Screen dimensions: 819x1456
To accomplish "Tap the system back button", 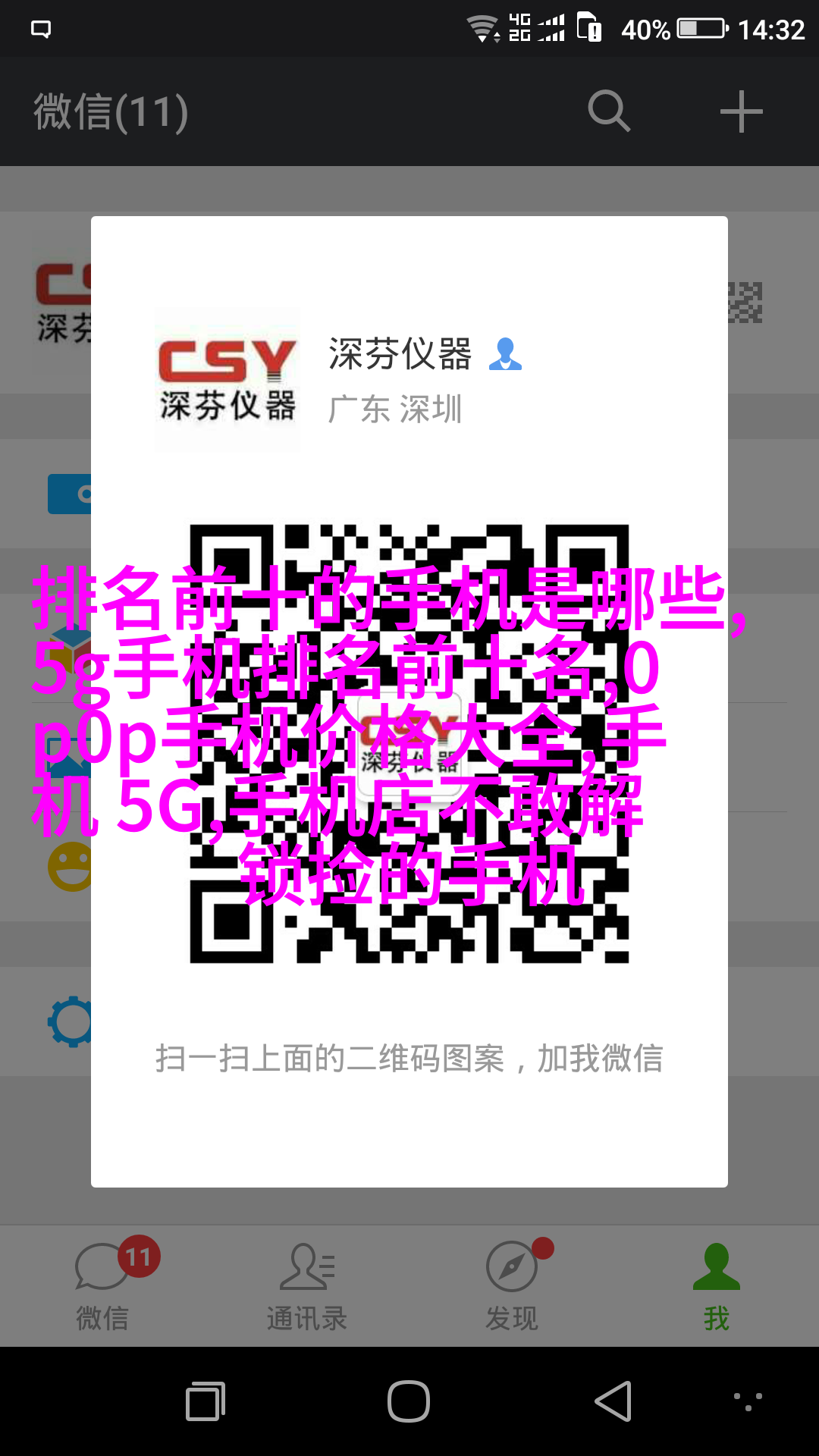I will [x=613, y=1401].
